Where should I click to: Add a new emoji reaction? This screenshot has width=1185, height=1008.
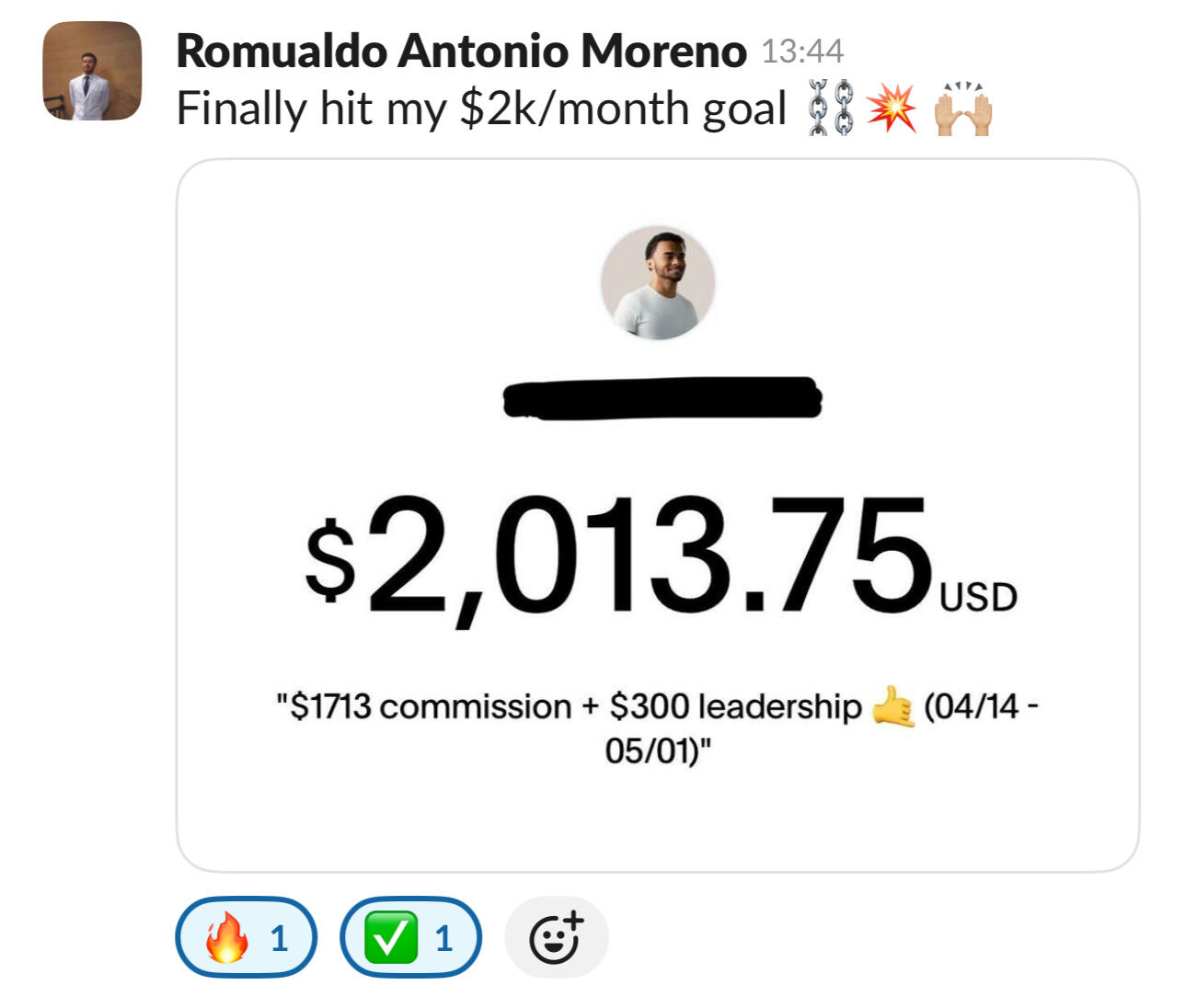click(x=556, y=937)
